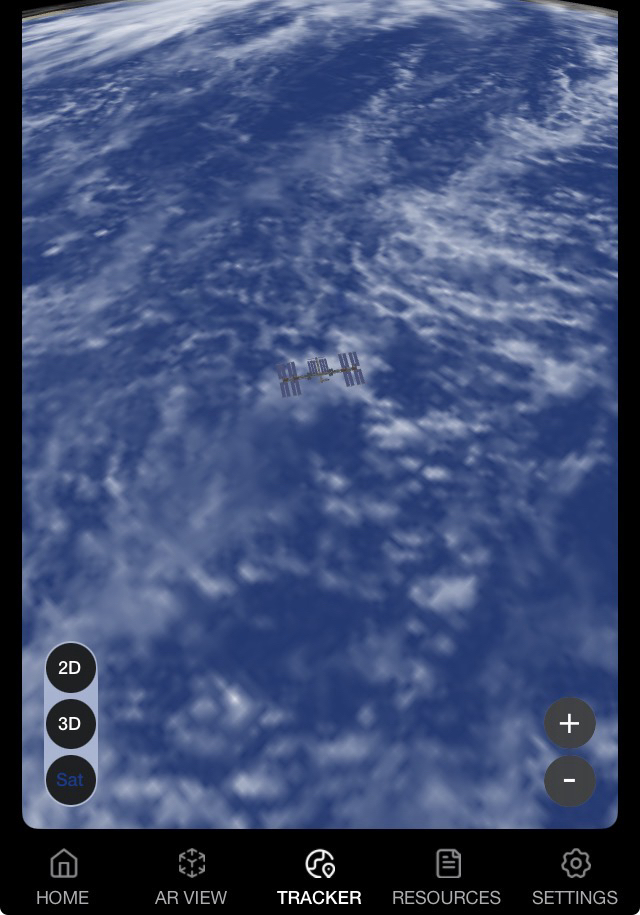The height and width of the screenshot is (915, 640).
Task: Switch to the 3D globe view
Action: point(70,724)
